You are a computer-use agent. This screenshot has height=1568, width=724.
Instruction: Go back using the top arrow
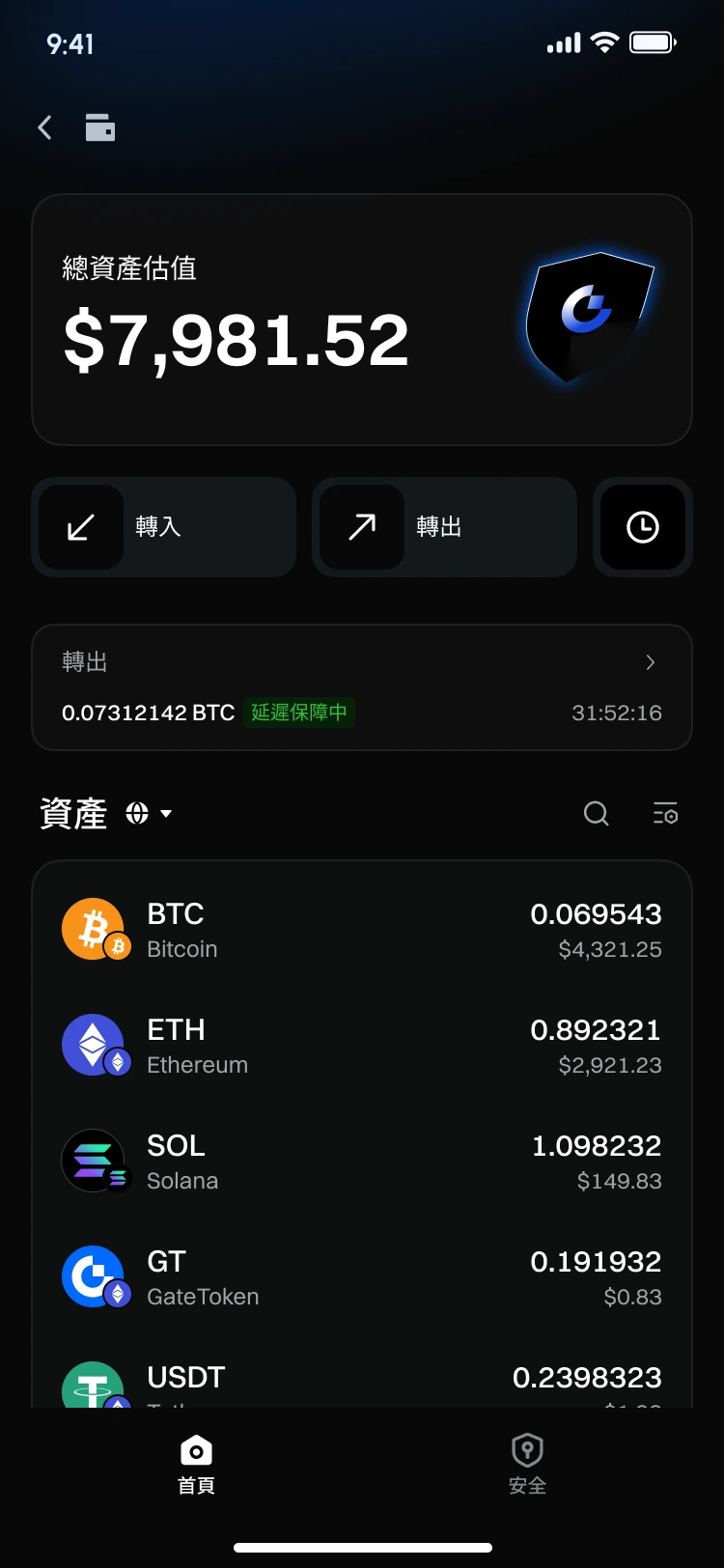coord(44,127)
